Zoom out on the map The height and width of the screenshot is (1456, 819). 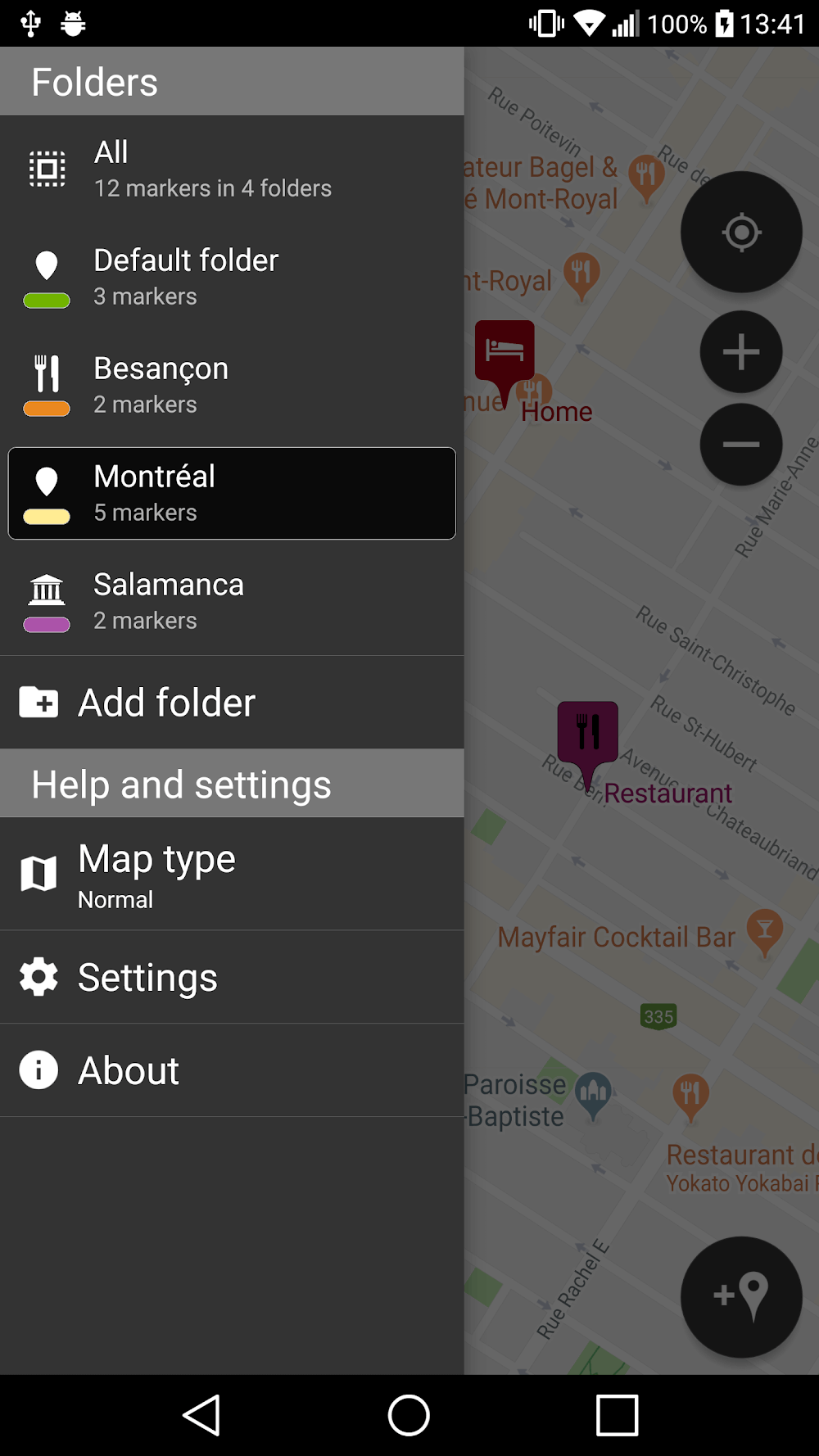tap(741, 445)
